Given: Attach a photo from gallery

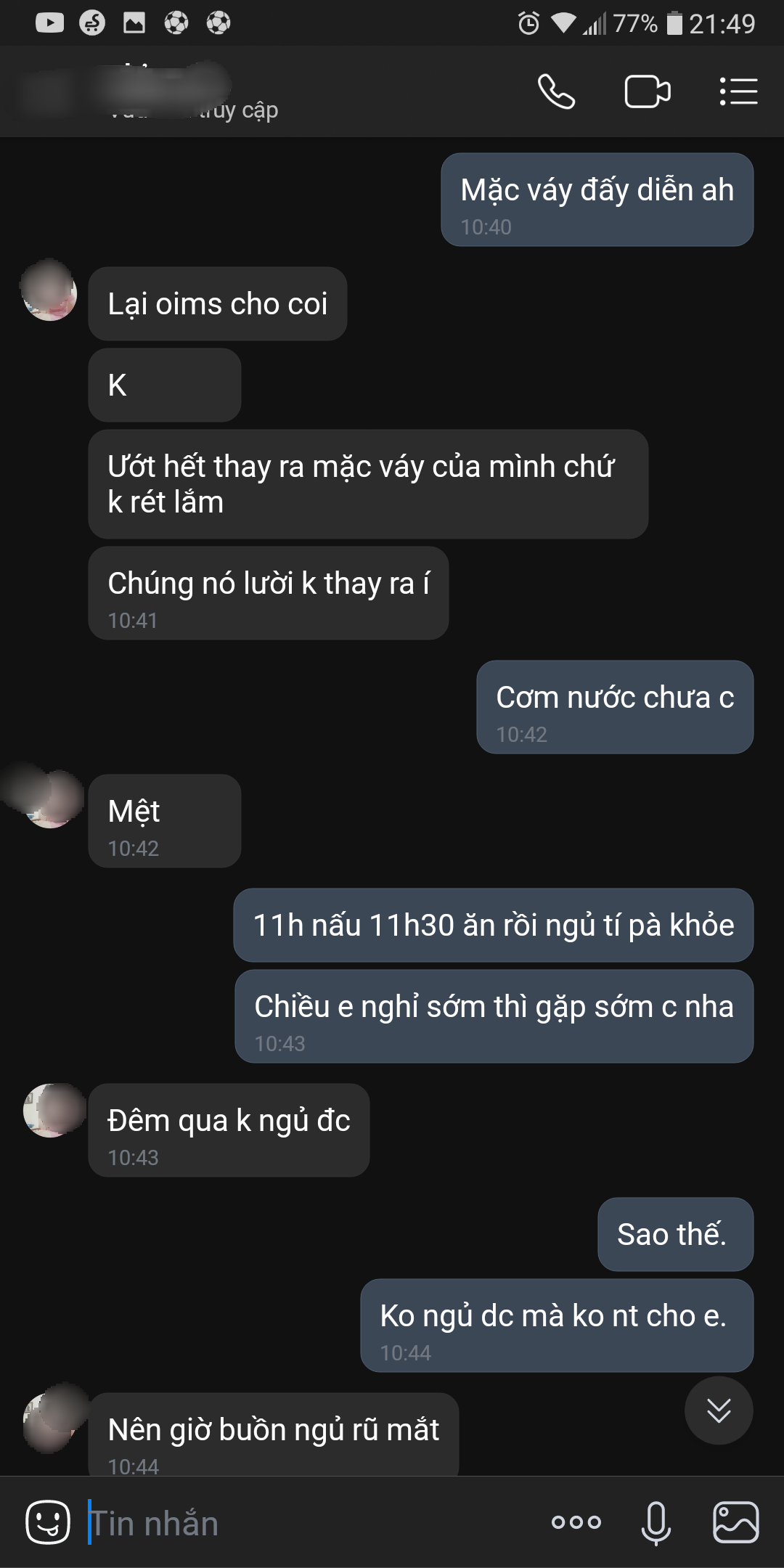Looking at the screenshot, I should tap(735, 1522).
